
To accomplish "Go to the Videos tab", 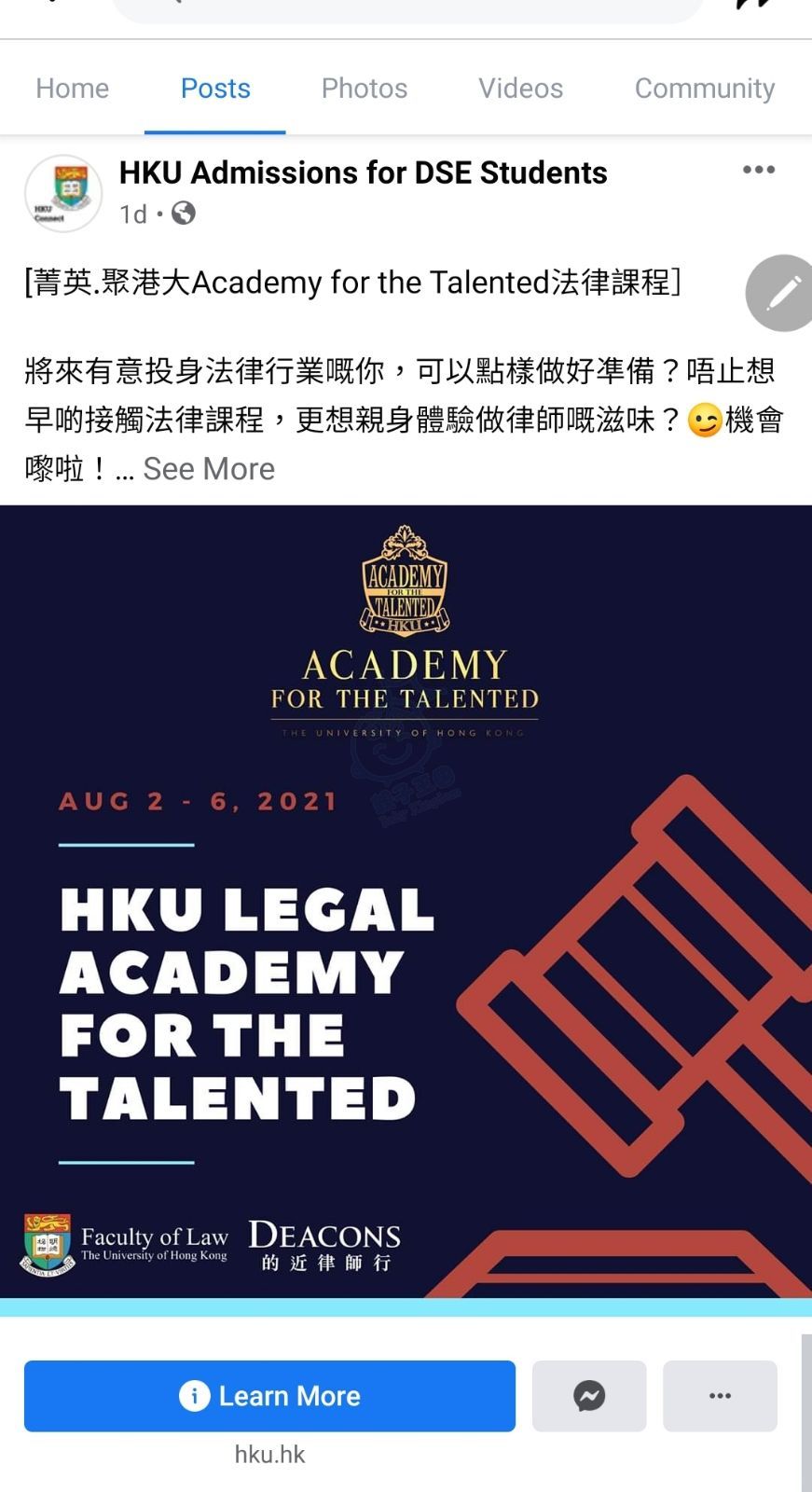I will [x=520, y=89].
